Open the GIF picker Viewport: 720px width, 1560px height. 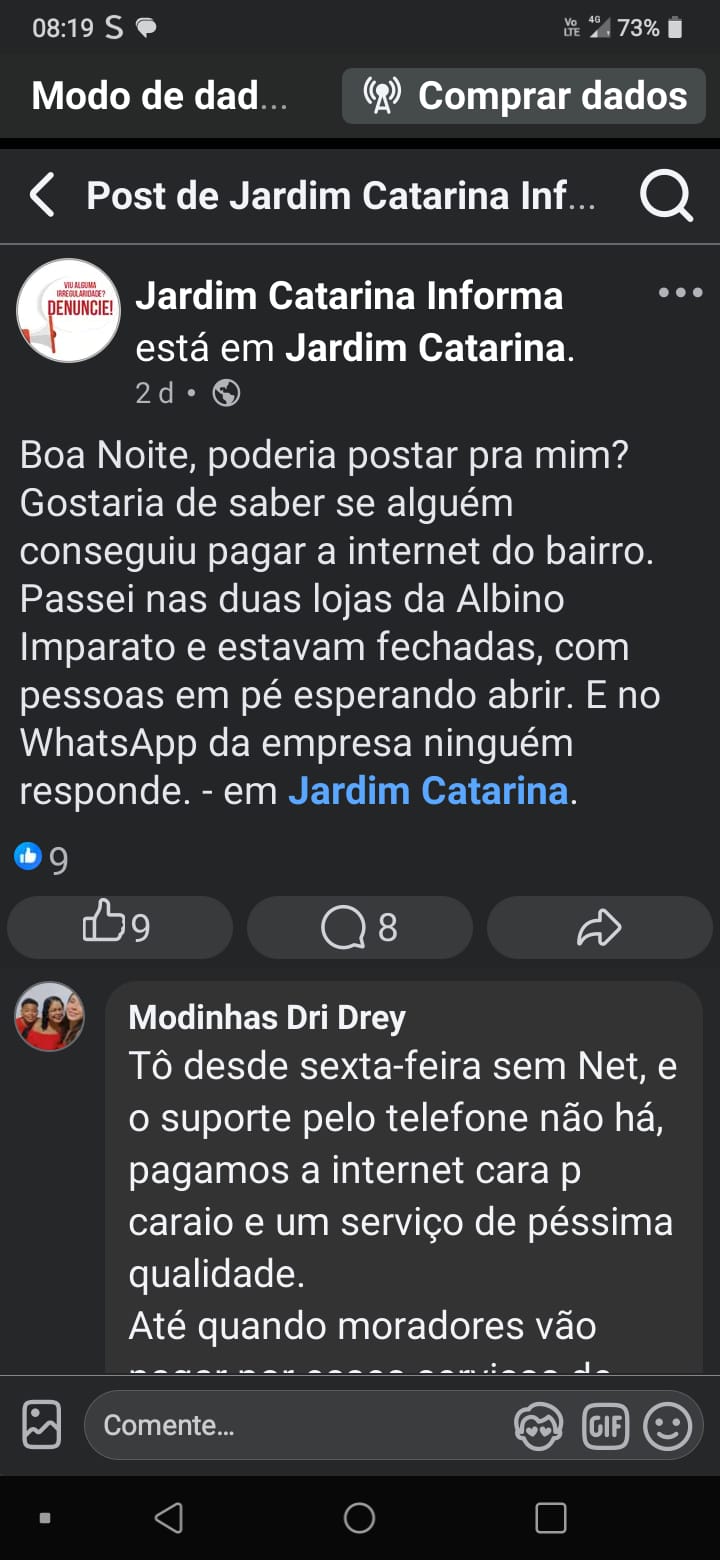[x=606, y=1425]
